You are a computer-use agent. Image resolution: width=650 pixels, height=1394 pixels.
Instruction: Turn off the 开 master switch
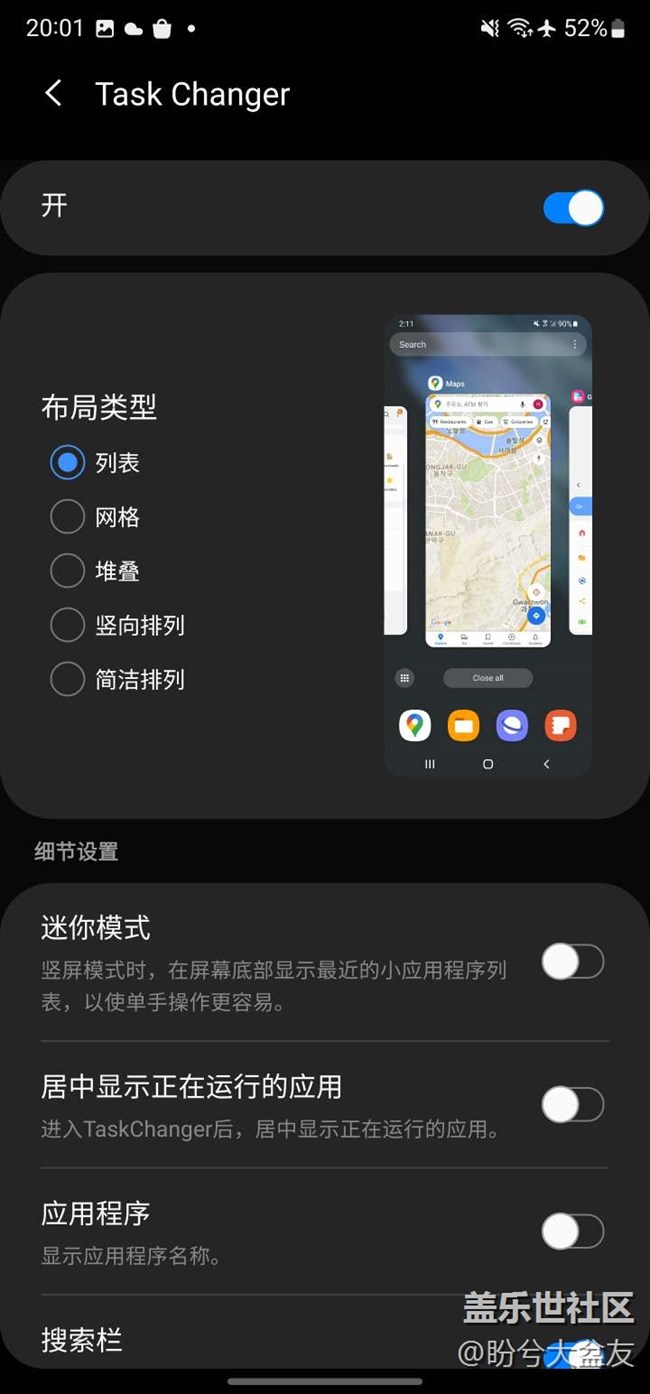tap(573, 208)
